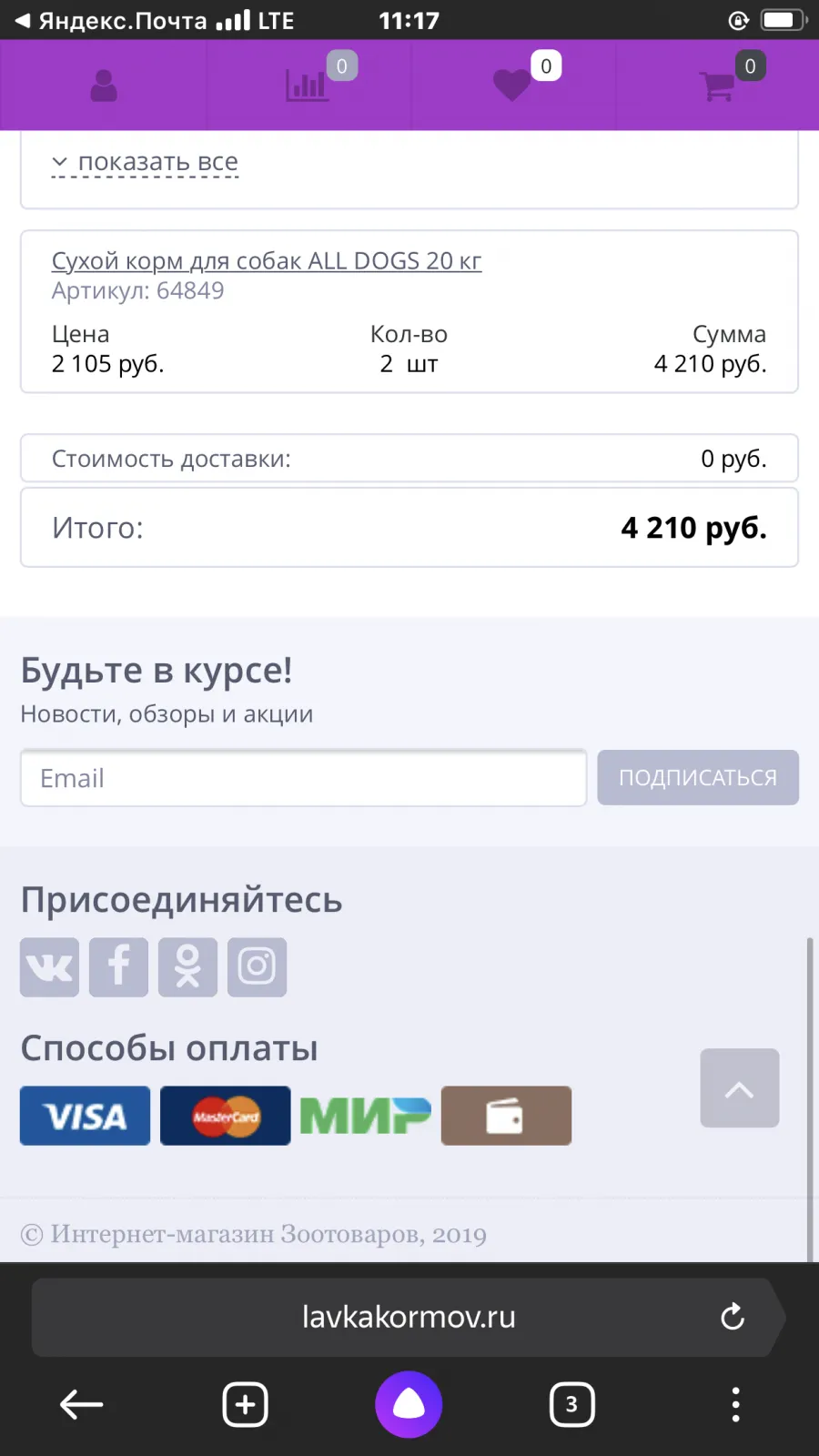Viewport: 819px width, 1456px height.
Task: Open the VK social page
Action: [x=49, y=967]
